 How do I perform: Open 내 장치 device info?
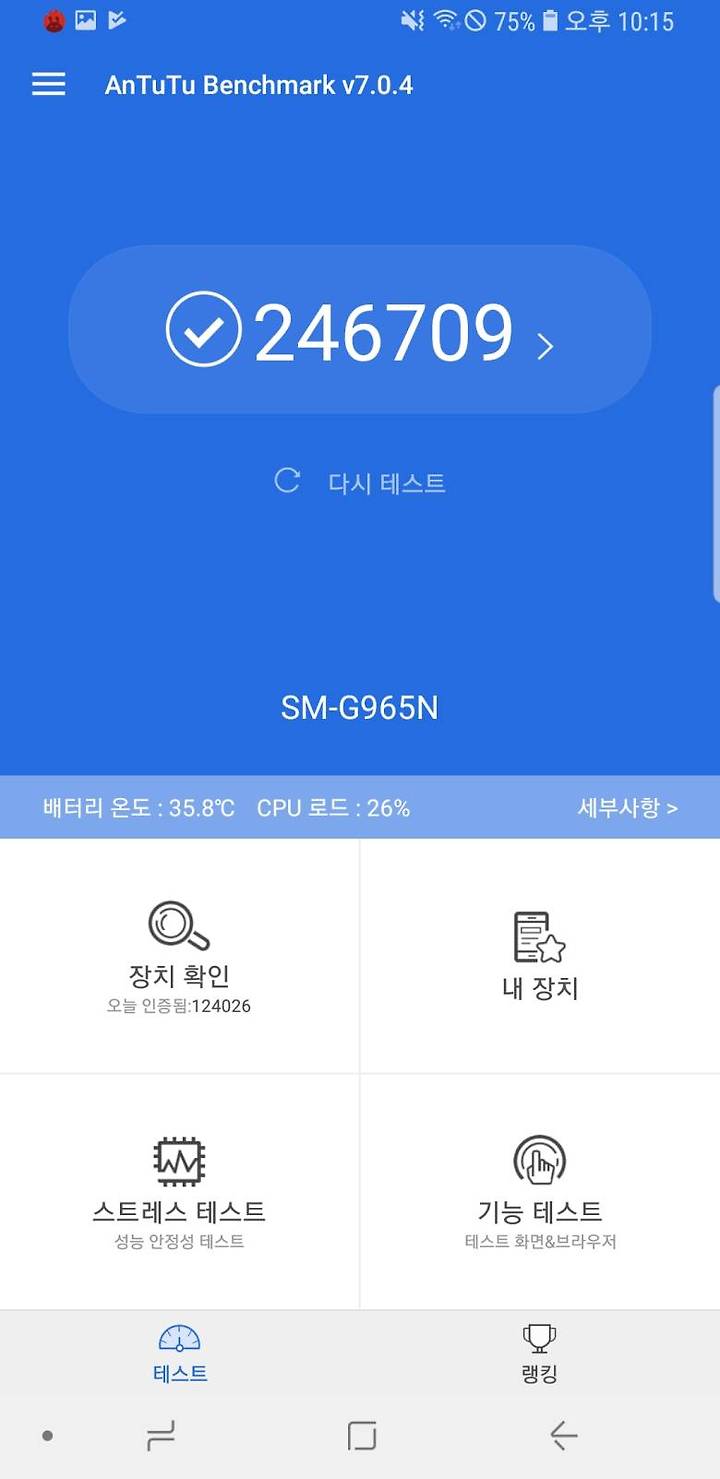[540, 957]
